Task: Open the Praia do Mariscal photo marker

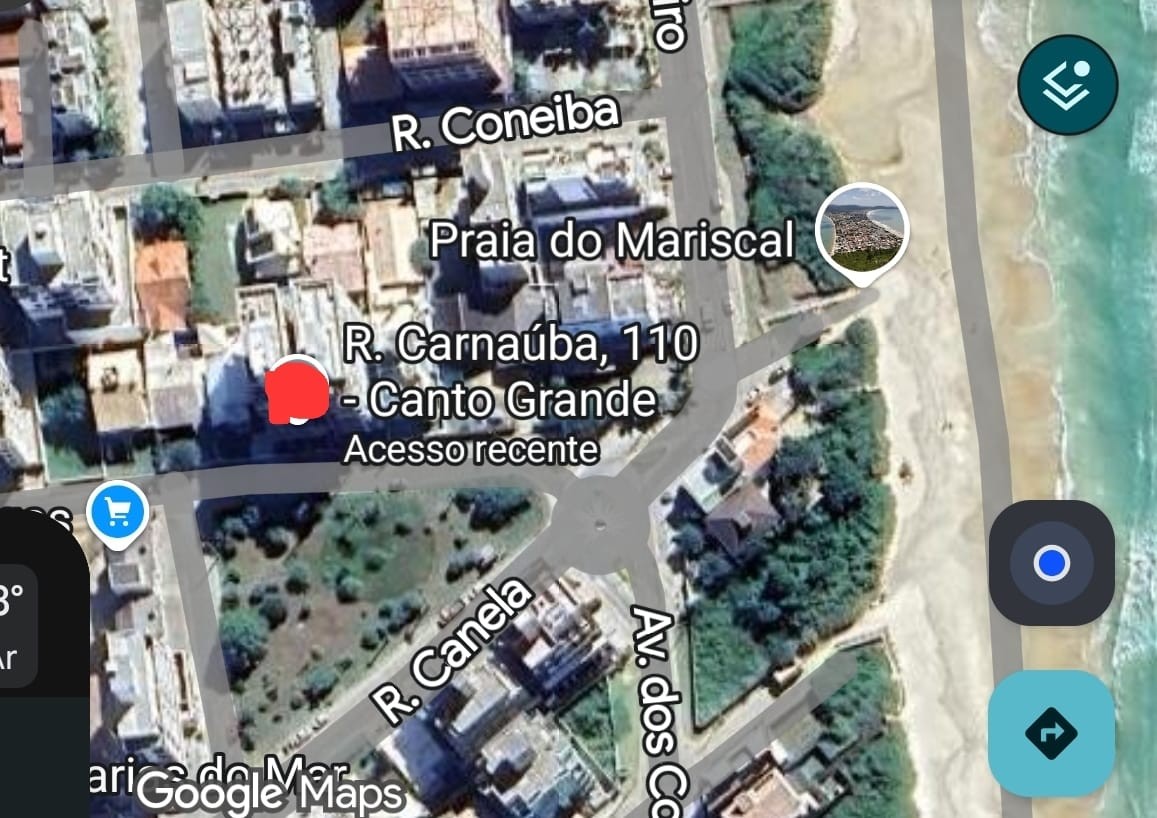Action: [x=862, y=230]
